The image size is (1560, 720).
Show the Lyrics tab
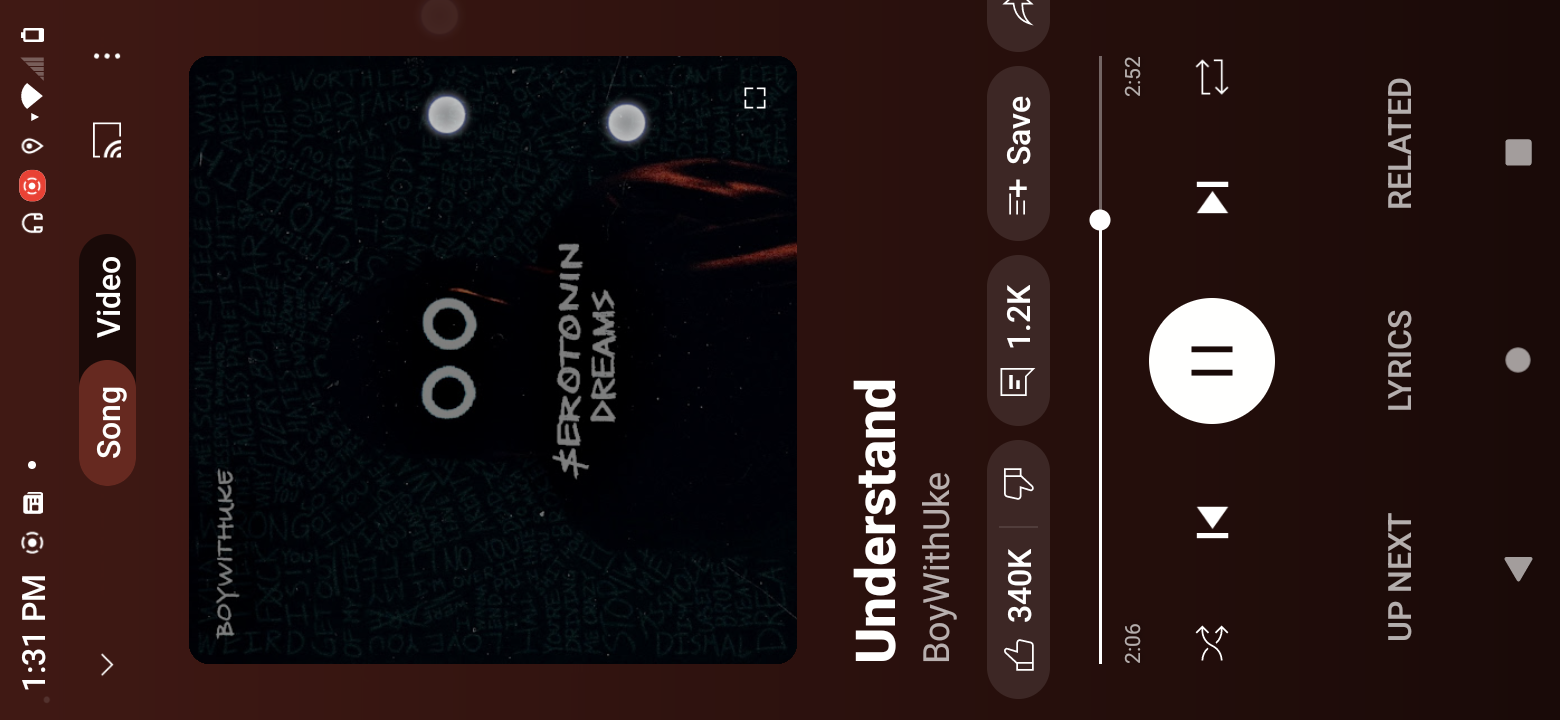1400,361
